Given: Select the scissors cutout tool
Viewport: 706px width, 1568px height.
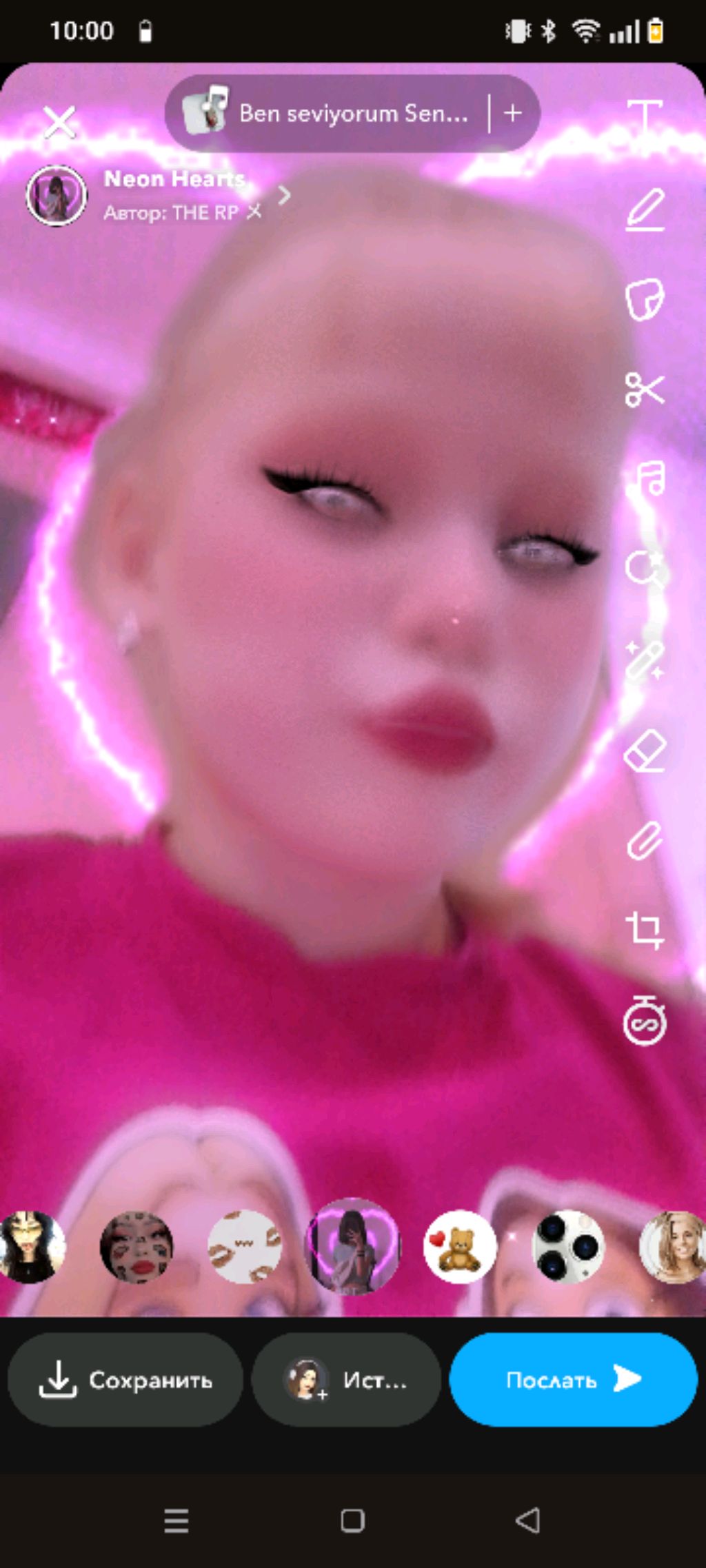Looking at the screenshot, I should click(645, 389).
